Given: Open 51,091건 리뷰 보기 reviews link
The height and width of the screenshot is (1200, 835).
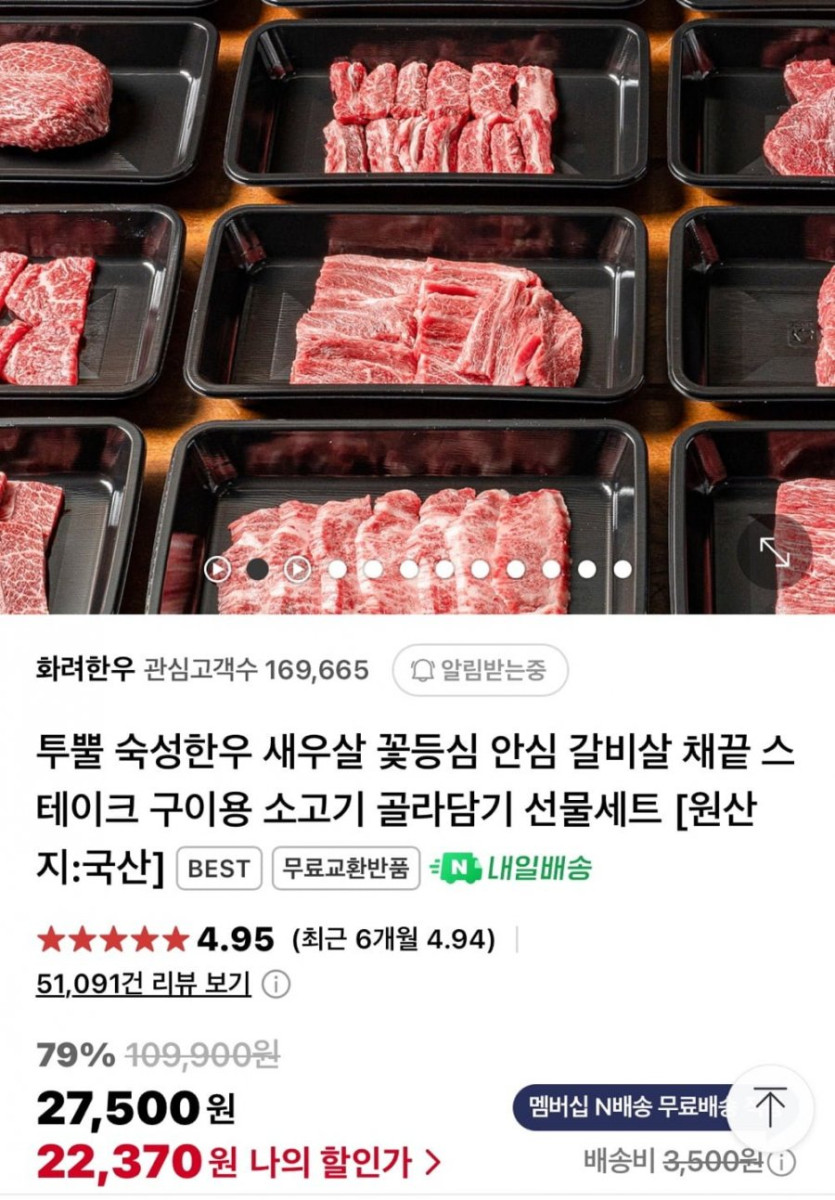Looking at the screenshot, I should click(x=143, y=984).
